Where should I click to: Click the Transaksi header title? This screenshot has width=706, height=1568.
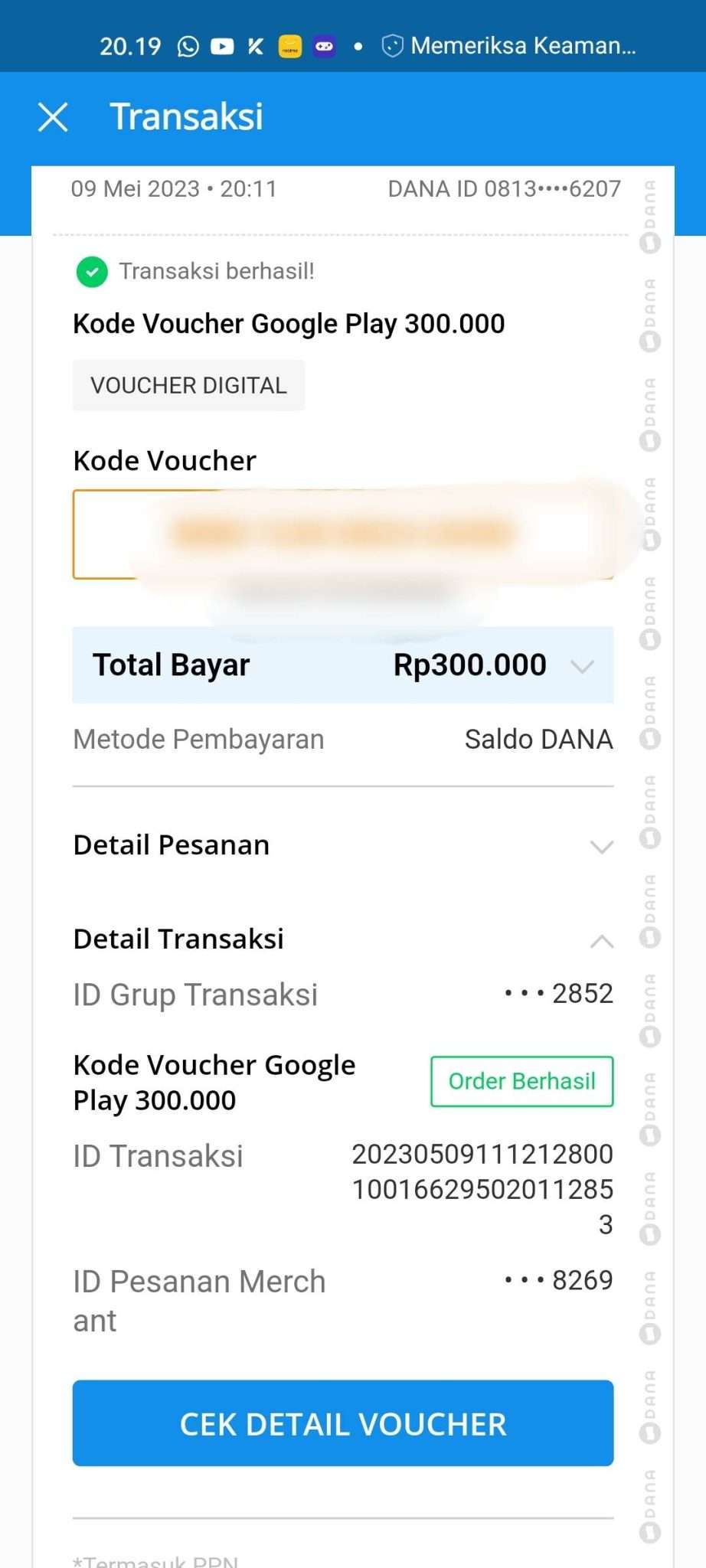[x=186, y=116]
